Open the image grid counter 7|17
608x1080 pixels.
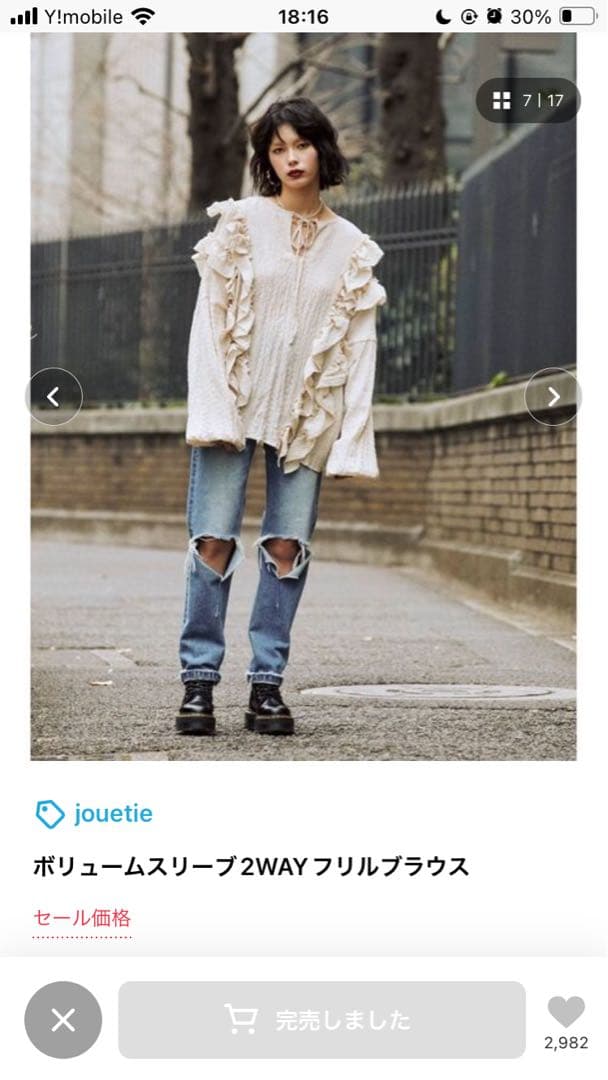click(x=527, y=101)
